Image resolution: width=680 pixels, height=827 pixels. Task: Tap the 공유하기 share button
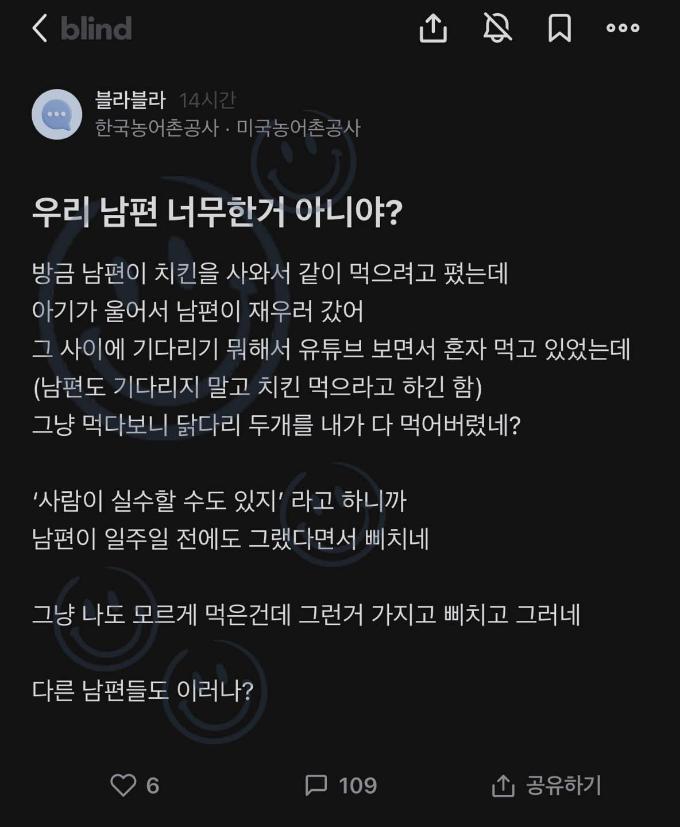(547, 785)
